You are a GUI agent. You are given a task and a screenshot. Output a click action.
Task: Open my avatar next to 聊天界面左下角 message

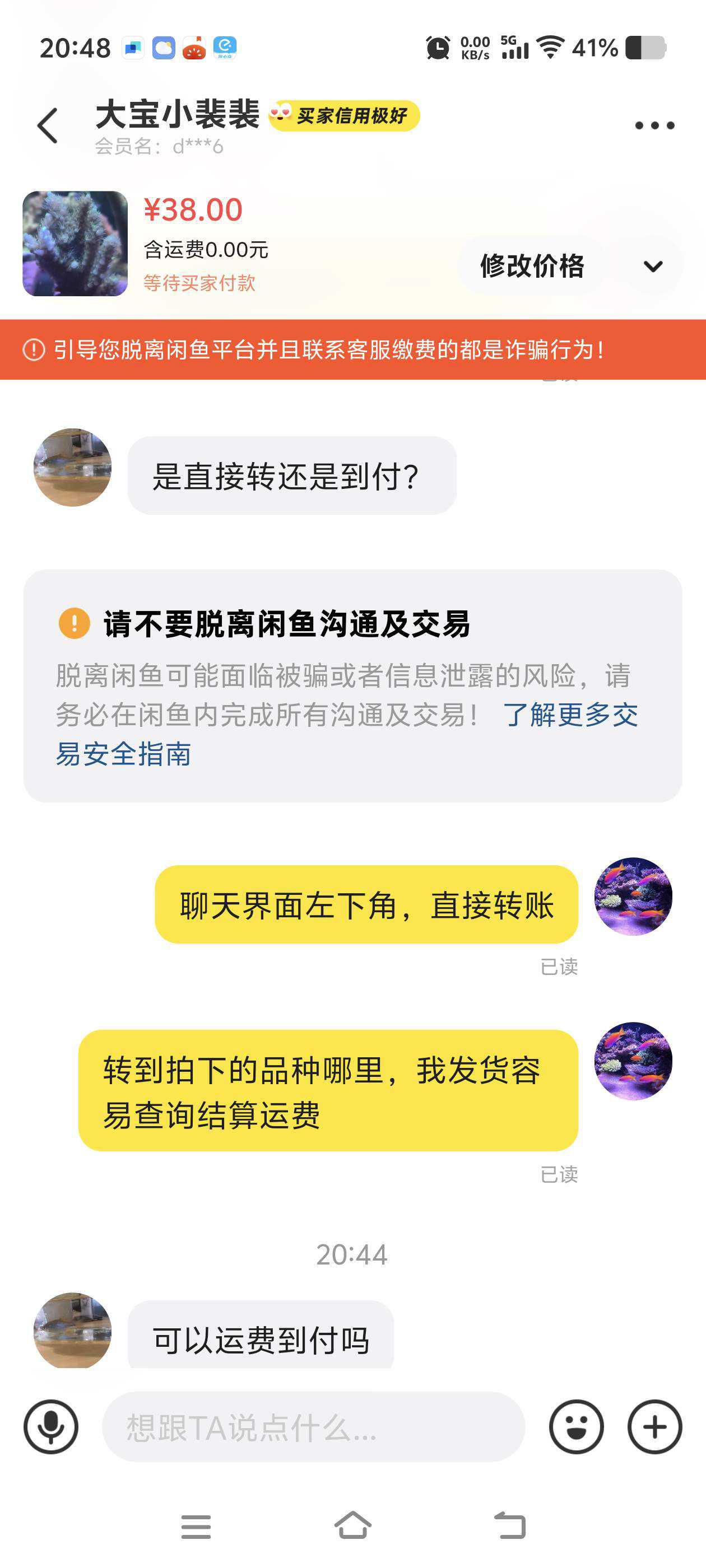tap(633, 896)
